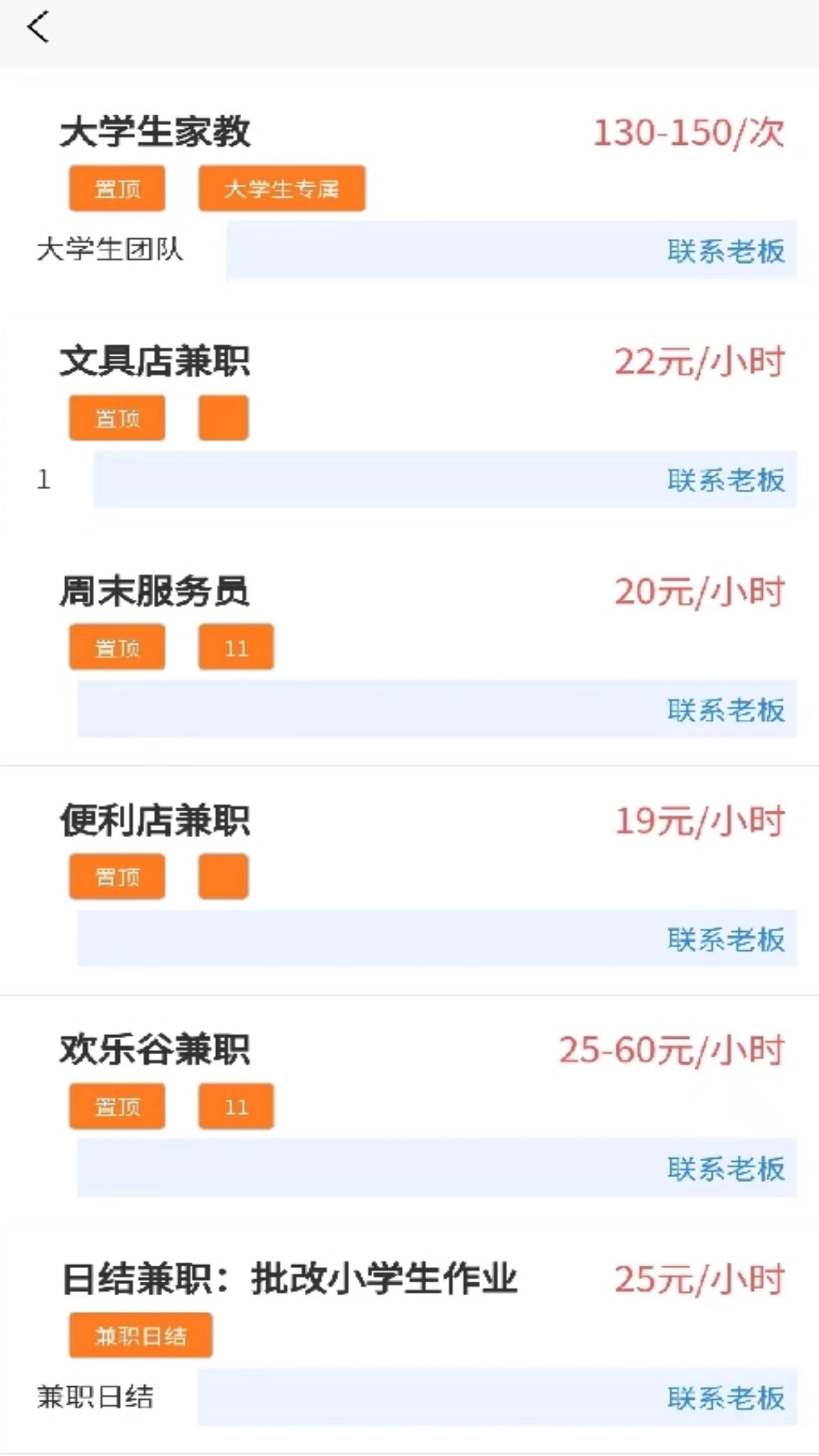This screenshot has height=1456, width=819.
Task: Tap the 兼职日结 orange tag
Action: 140,1335
